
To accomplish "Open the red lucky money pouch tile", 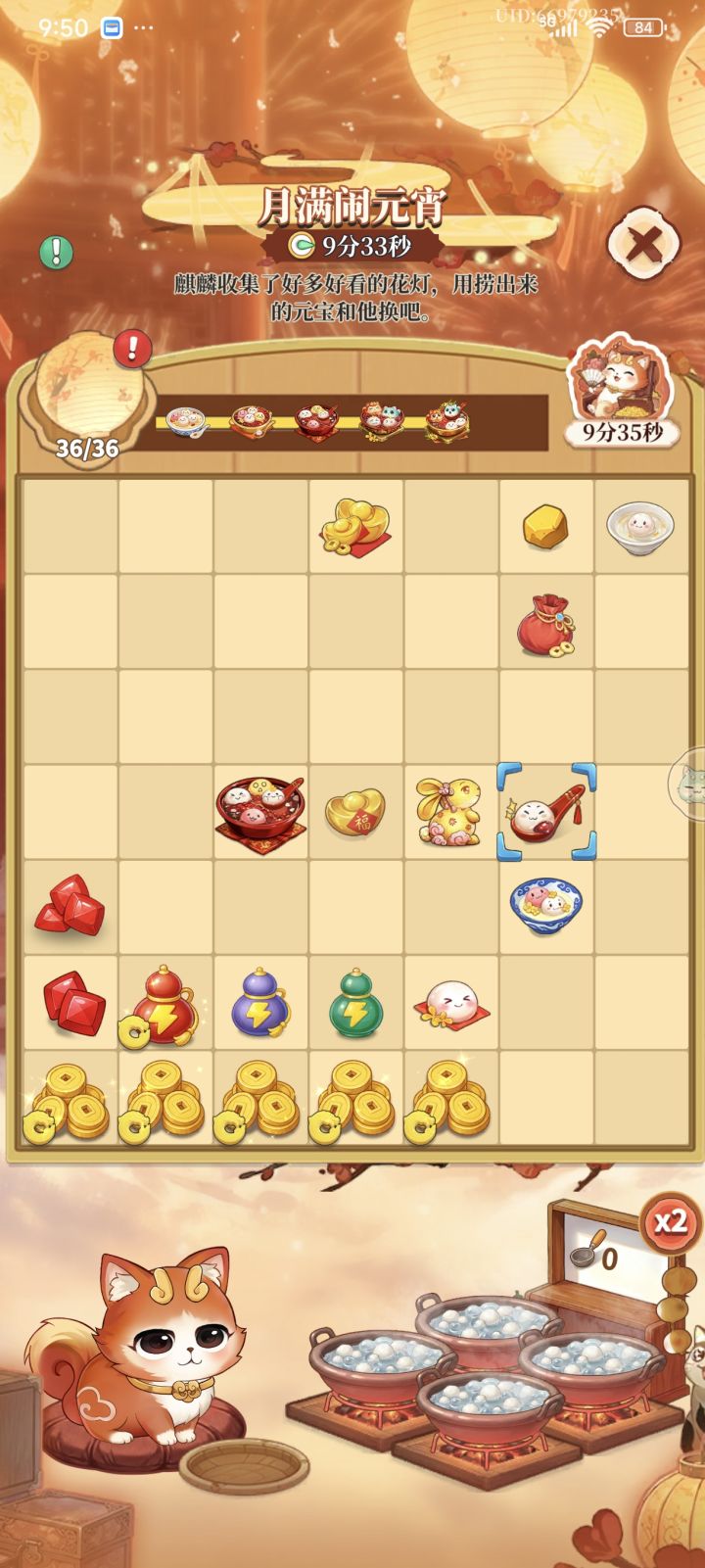I will pyautogui.click(x=546, y=623).
